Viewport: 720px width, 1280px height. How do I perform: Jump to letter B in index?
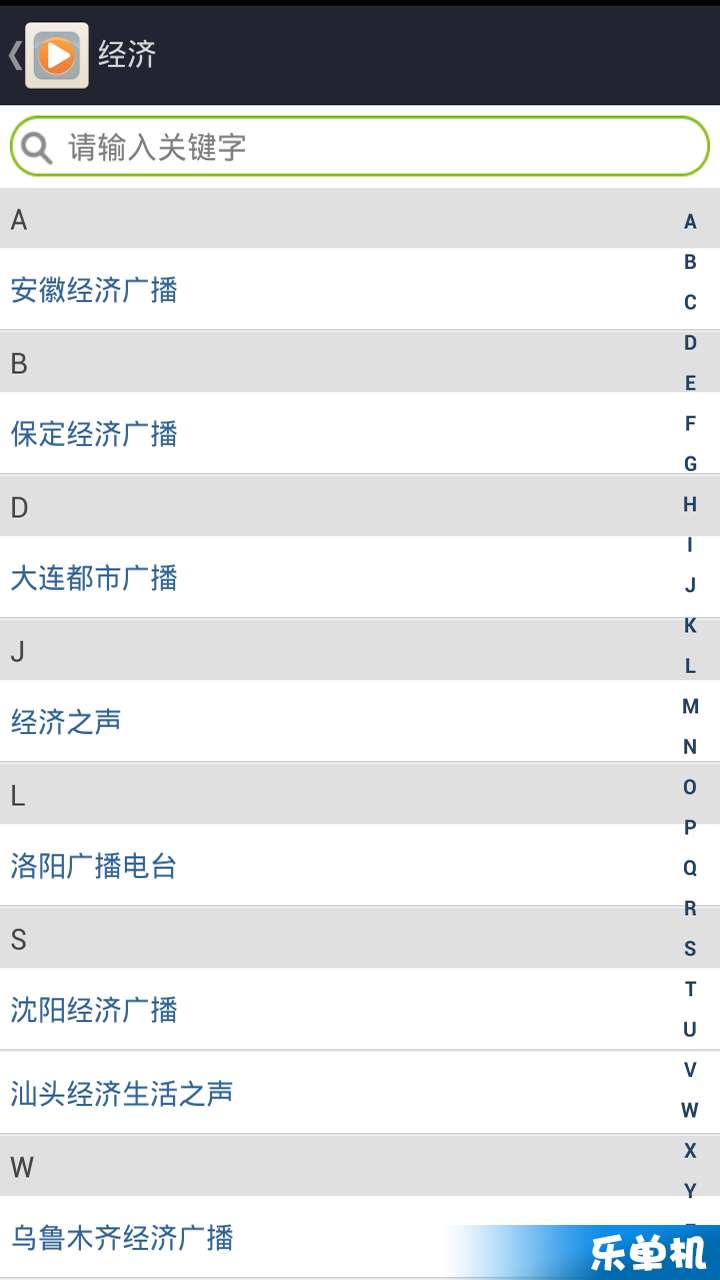[x=690, y=262]
